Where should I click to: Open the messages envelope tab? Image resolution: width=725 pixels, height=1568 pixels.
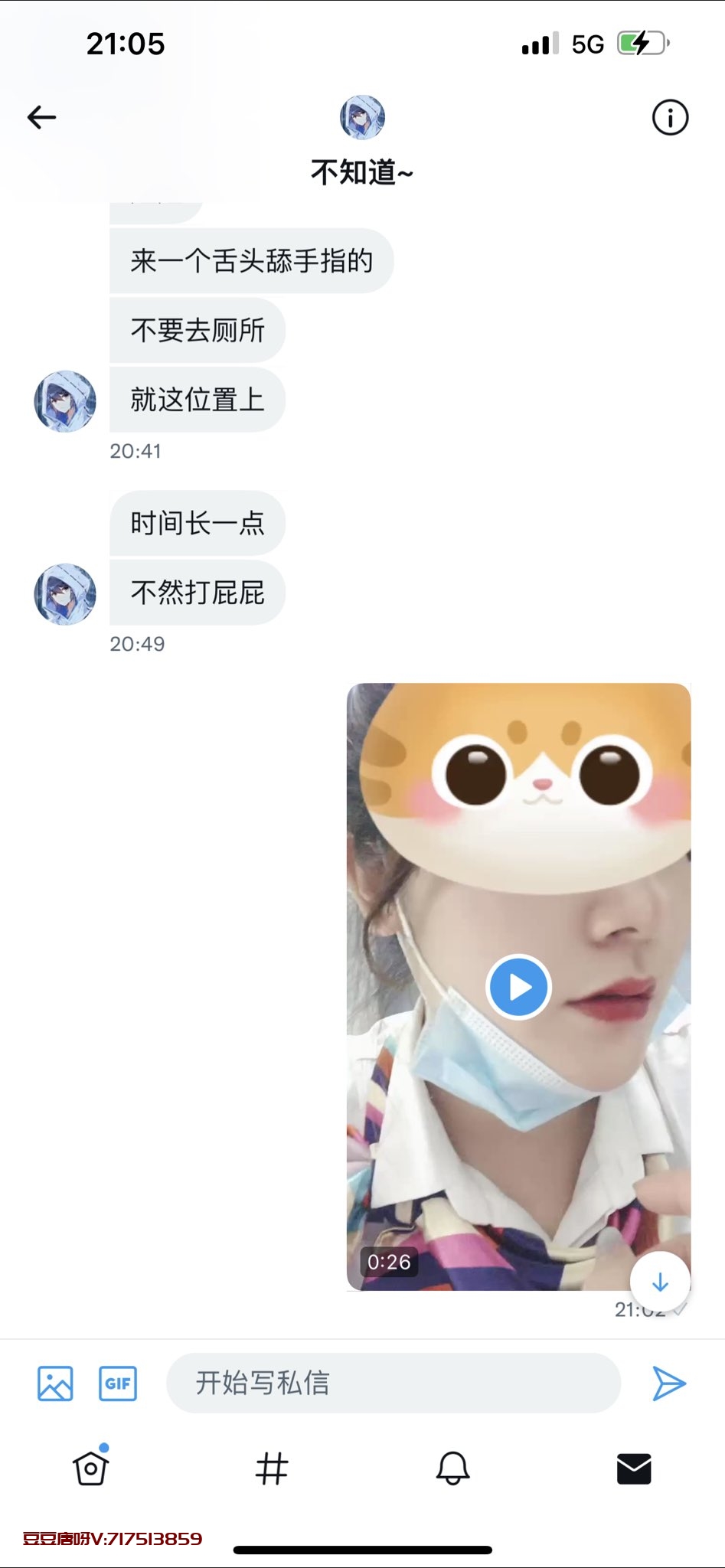633,1468
